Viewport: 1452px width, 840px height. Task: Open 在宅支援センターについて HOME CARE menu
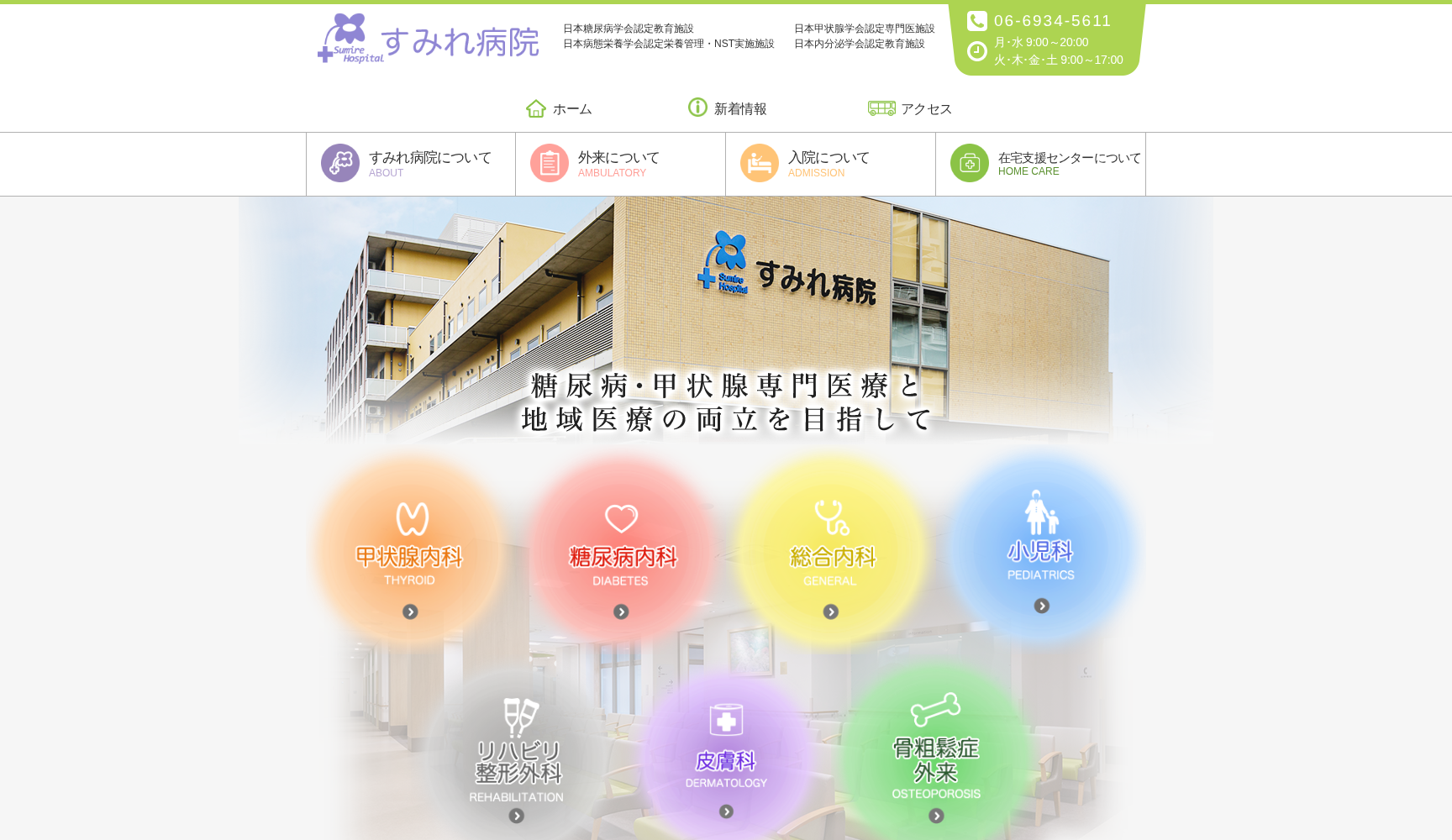[1040, 164]
